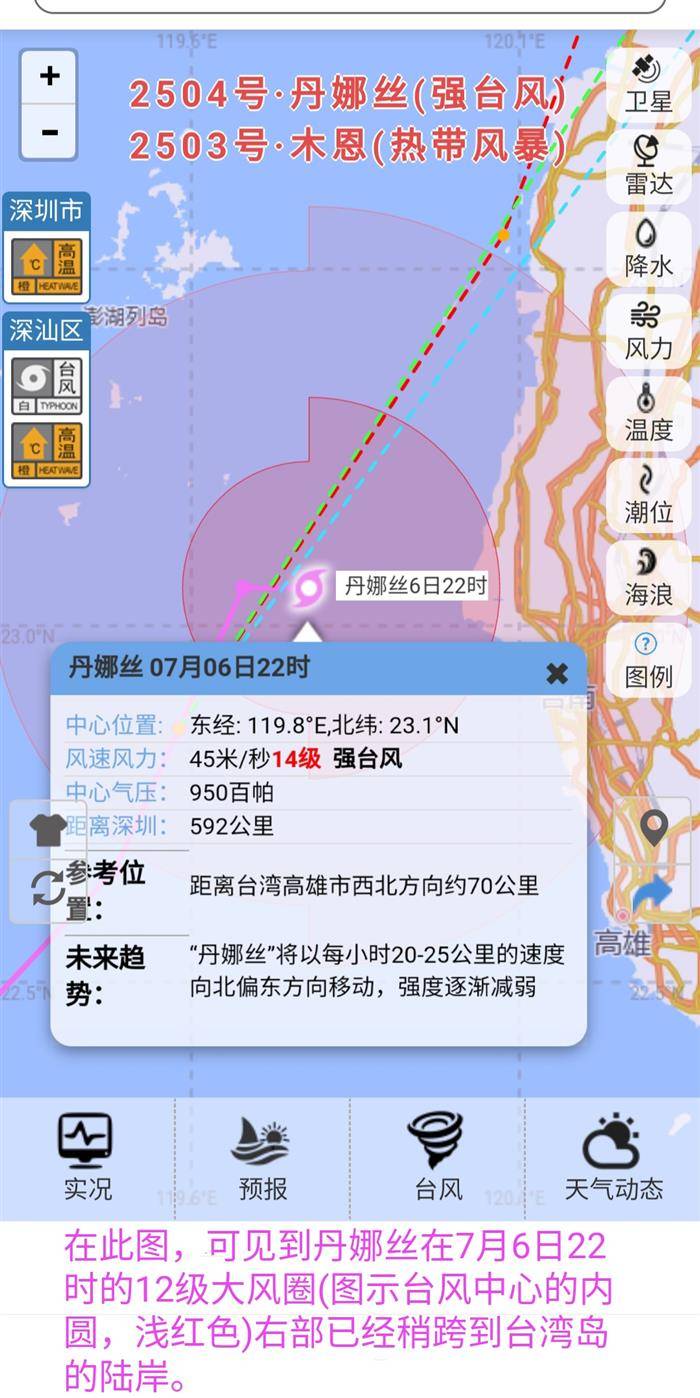Enable the 降水 precipitation layer
Image resolution: width=700 pixels, height=1398 pixels.
pos(648,247)
